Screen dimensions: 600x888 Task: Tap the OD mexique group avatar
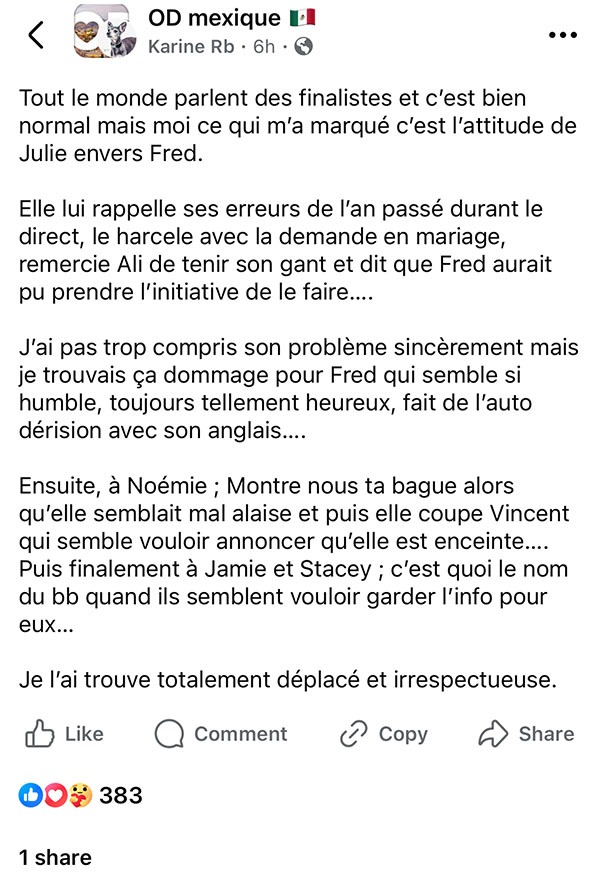click(105, 31)
